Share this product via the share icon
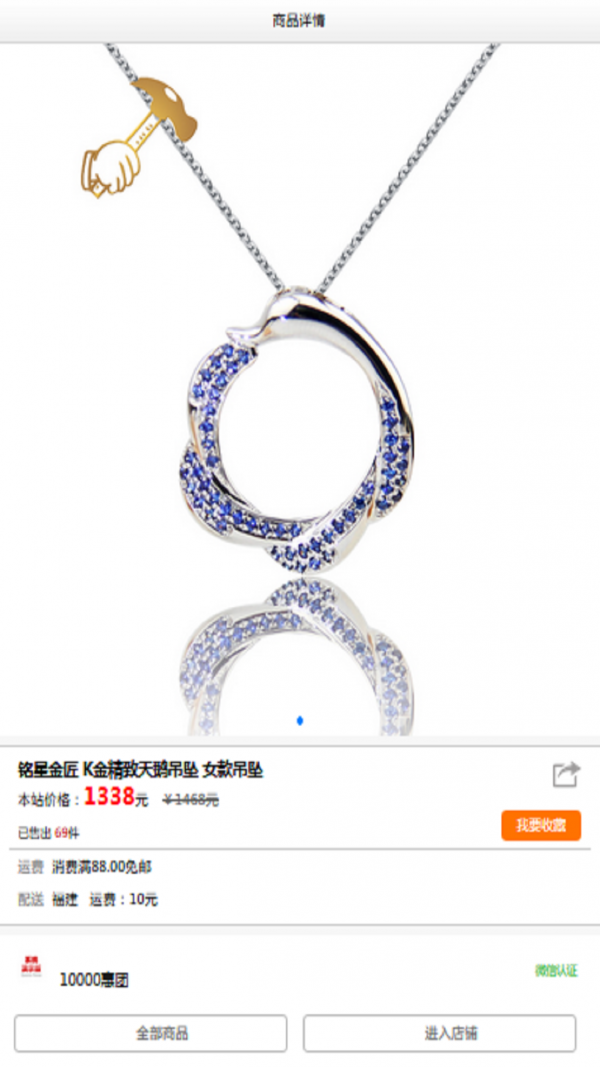 coord(566,774)
